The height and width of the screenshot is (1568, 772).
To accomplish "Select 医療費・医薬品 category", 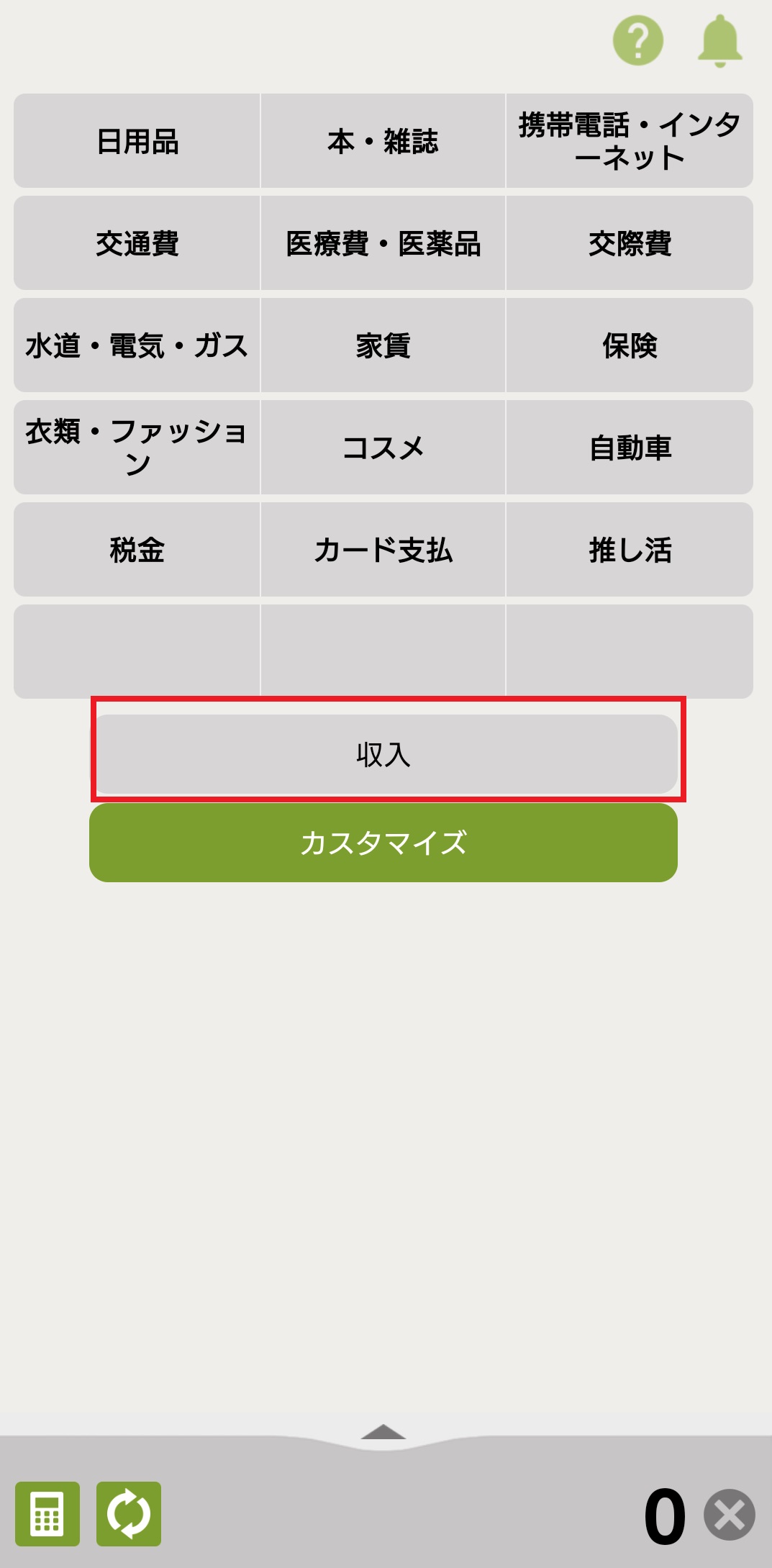I will [x=383, y=243].
